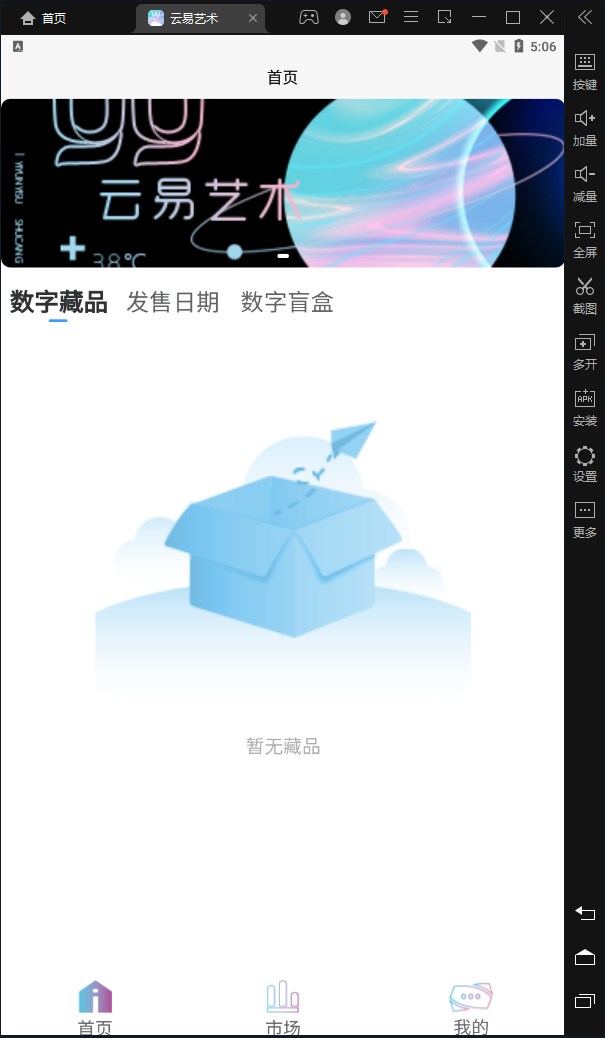Switch to the 数字盲盒 tab
This screenshot has height=1038, width=605.
[287, 302]
